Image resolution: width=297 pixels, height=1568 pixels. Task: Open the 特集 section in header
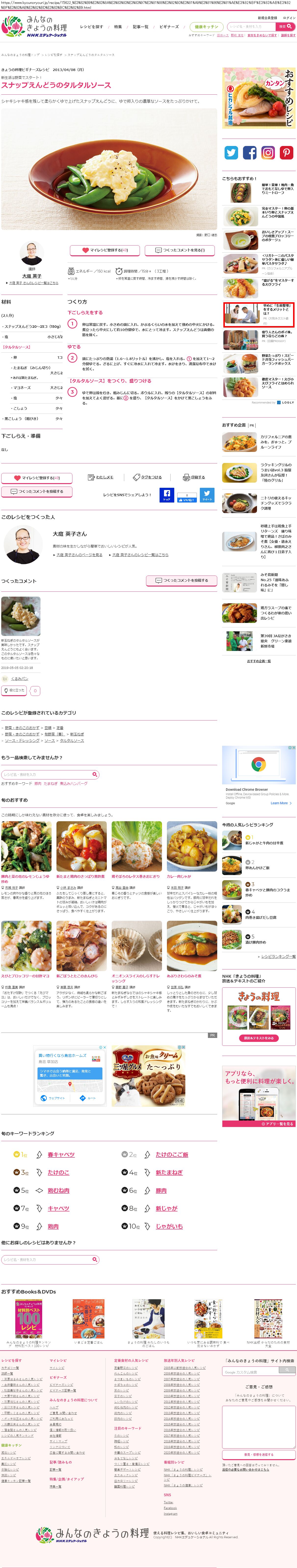[118, 27]
